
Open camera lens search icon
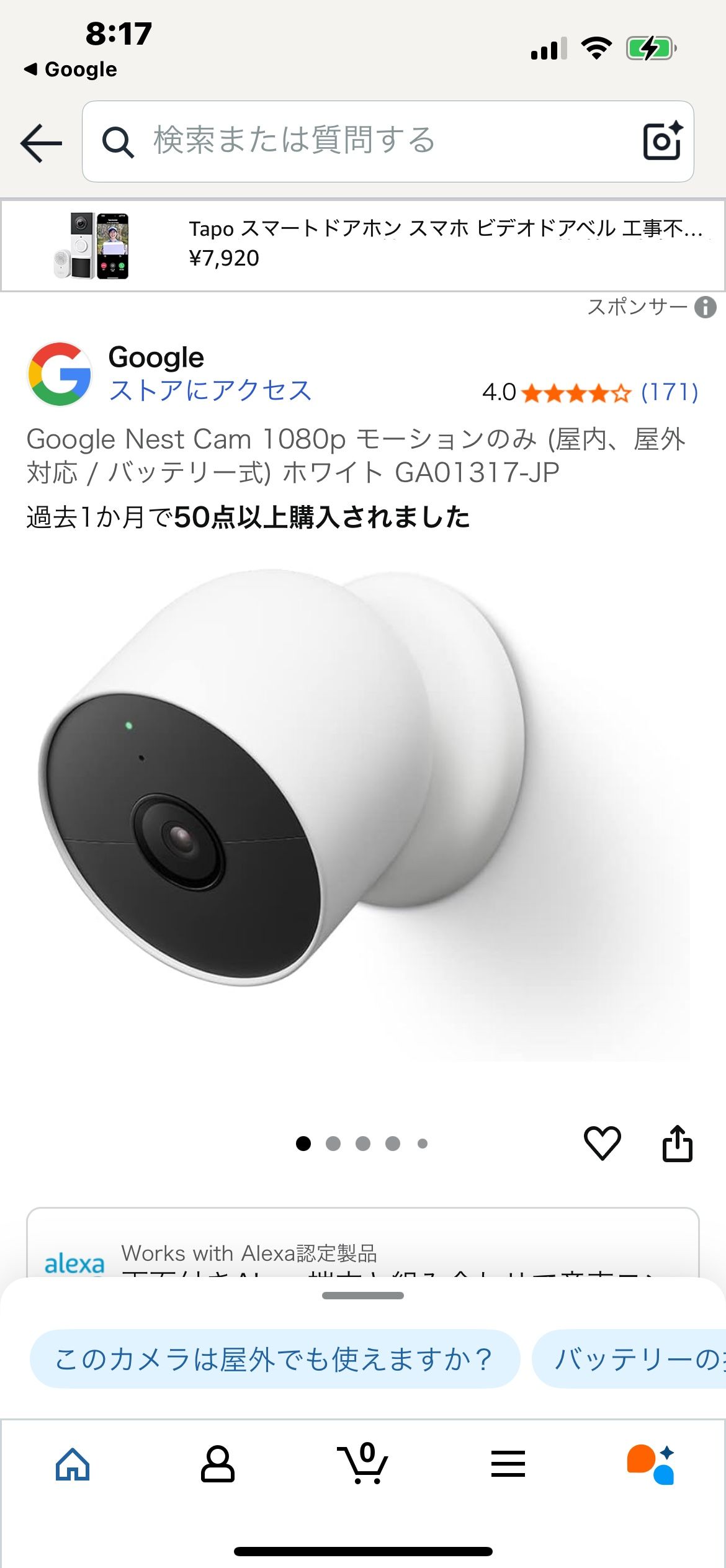pyautogui.click(x=662, y=141)
